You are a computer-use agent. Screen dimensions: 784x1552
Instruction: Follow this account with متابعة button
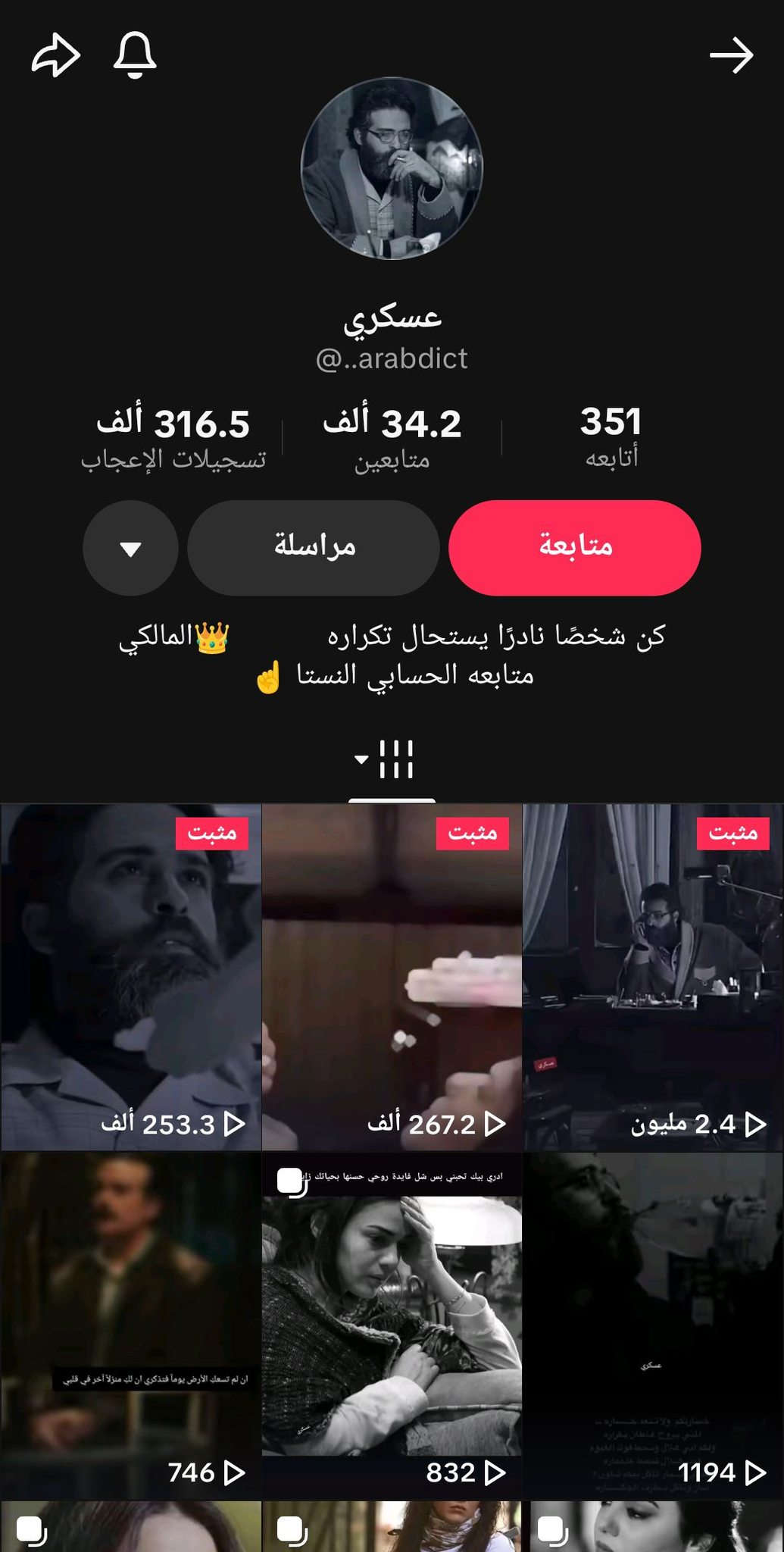click(x=574, y=547)
